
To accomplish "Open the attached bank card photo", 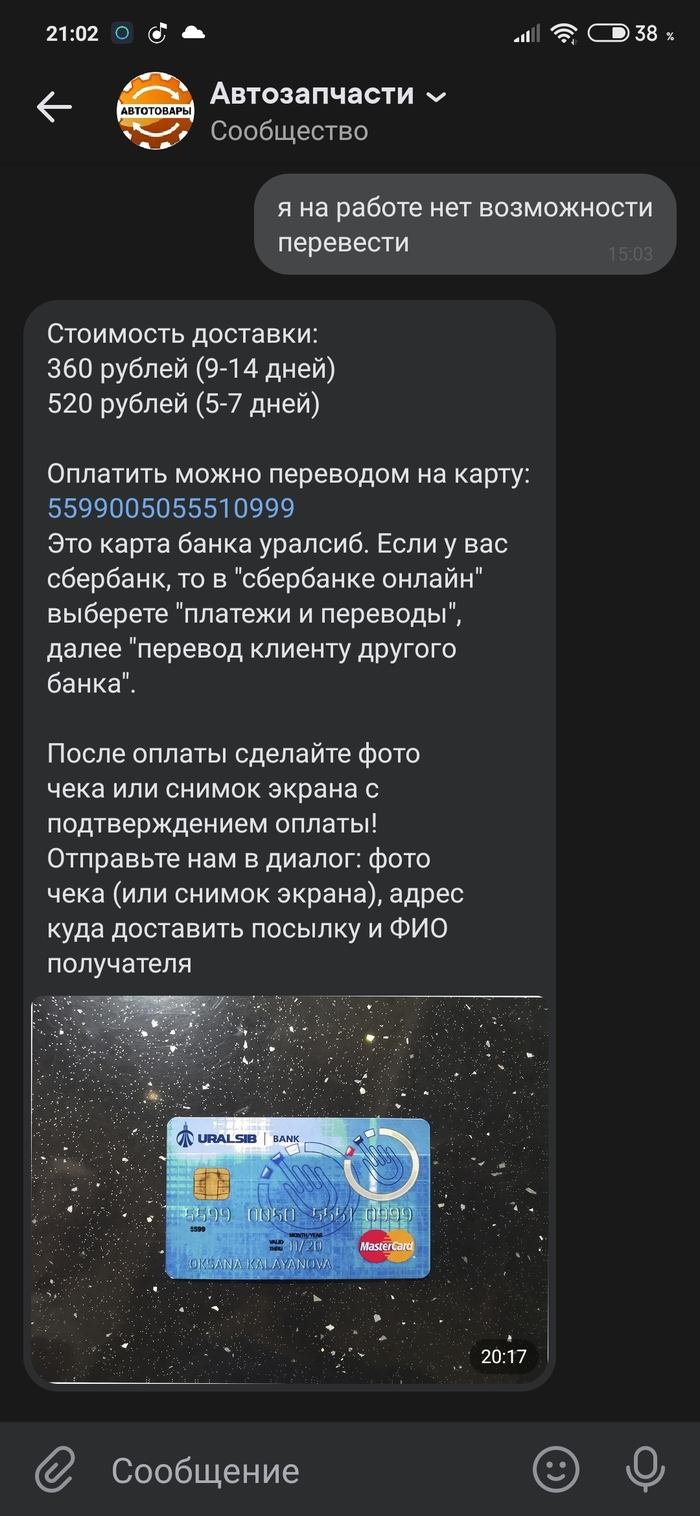I will (290, 1190).
